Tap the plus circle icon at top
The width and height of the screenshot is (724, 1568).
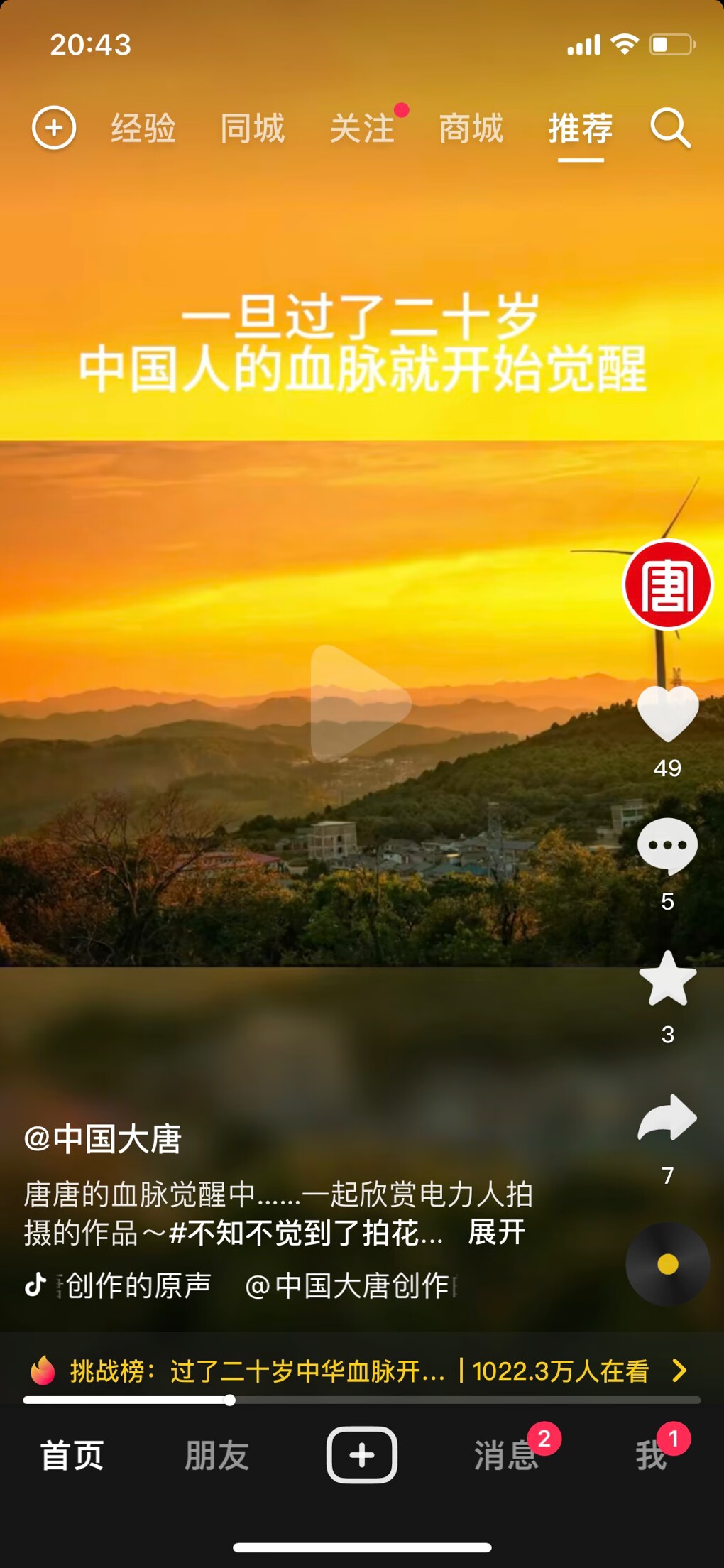click(54, 129)
